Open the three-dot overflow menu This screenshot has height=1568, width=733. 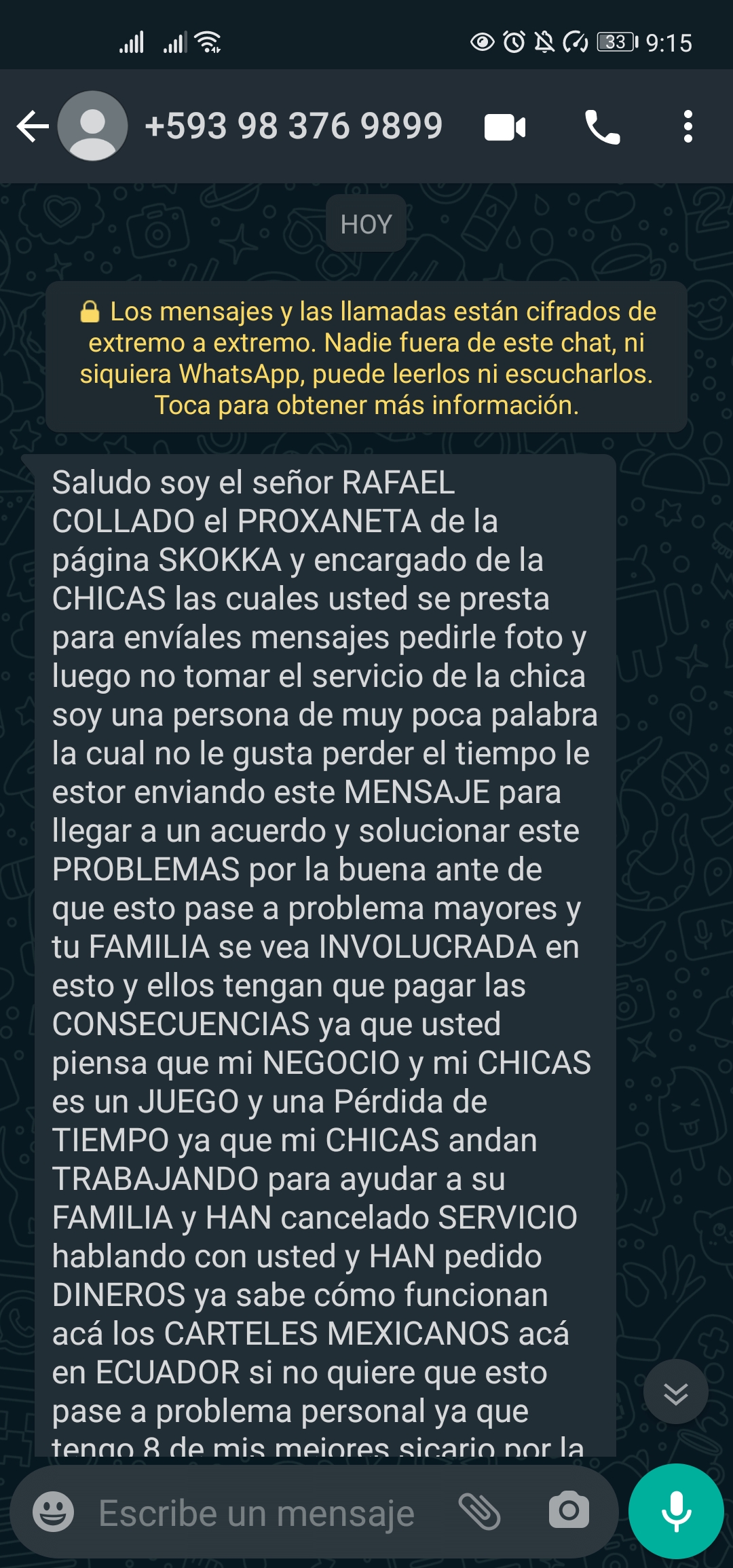688,127
